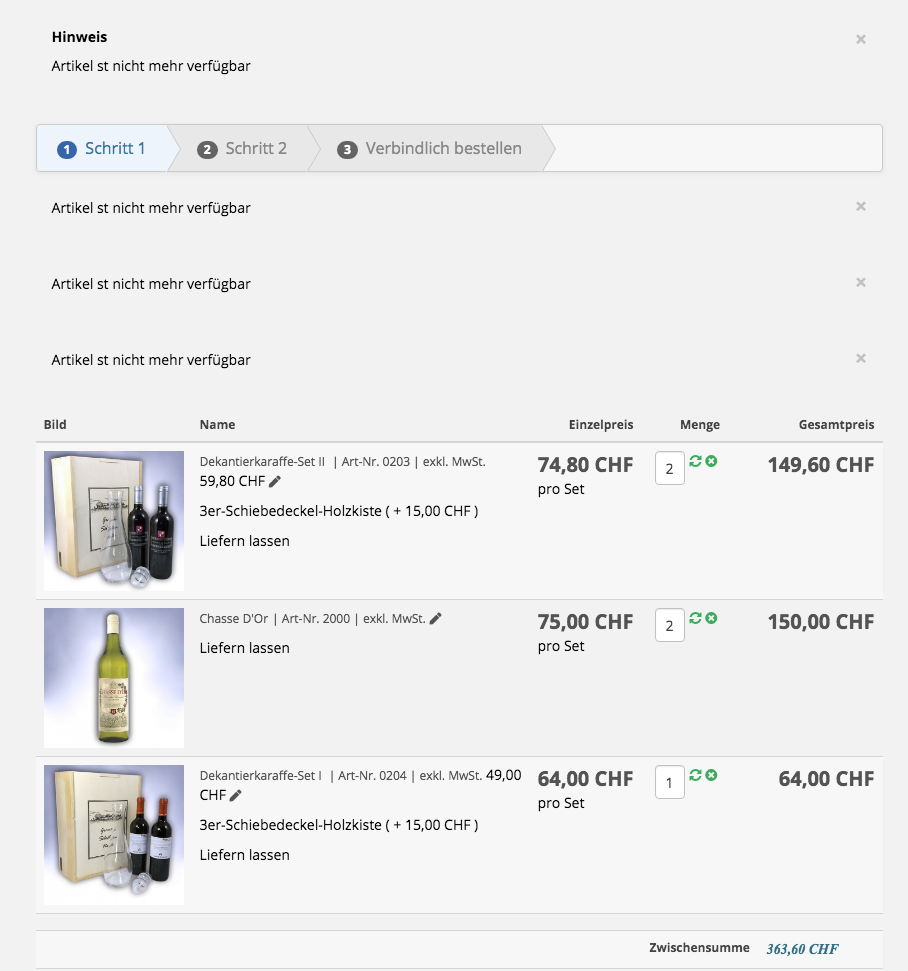This screenshot has height=971, width=908.
Task: Dismiss the Hinweis notice
Action: 861,39
